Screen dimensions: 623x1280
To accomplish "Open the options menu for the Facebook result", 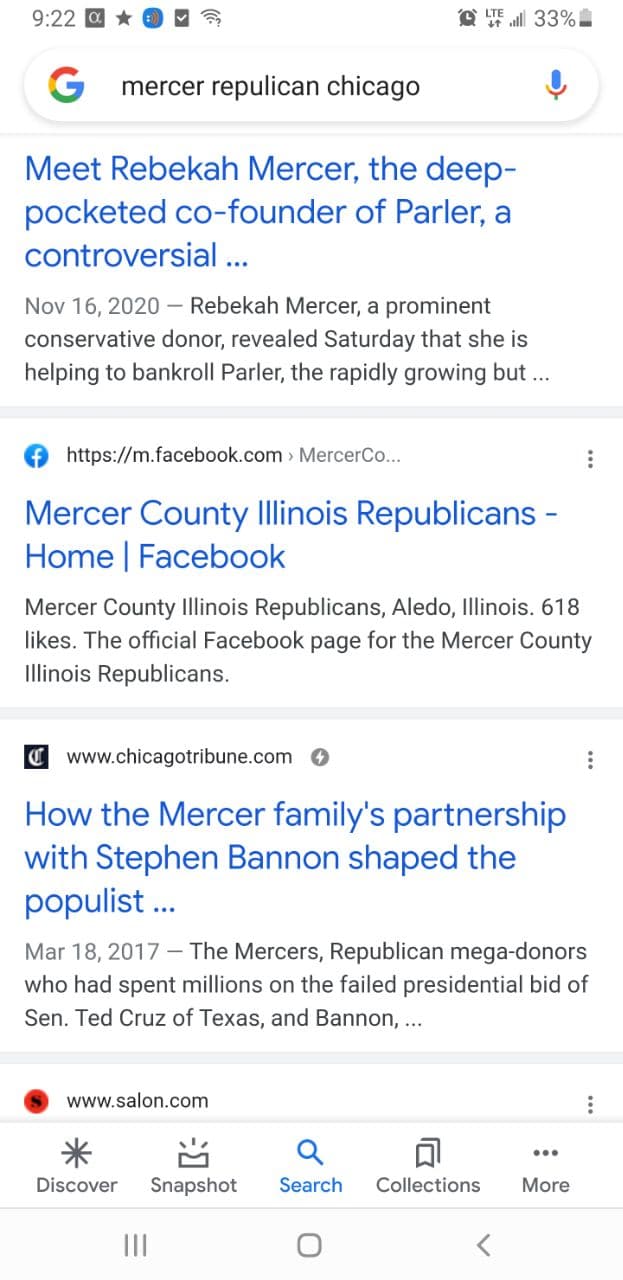I will pyautogui.click(x=590, y=459).
